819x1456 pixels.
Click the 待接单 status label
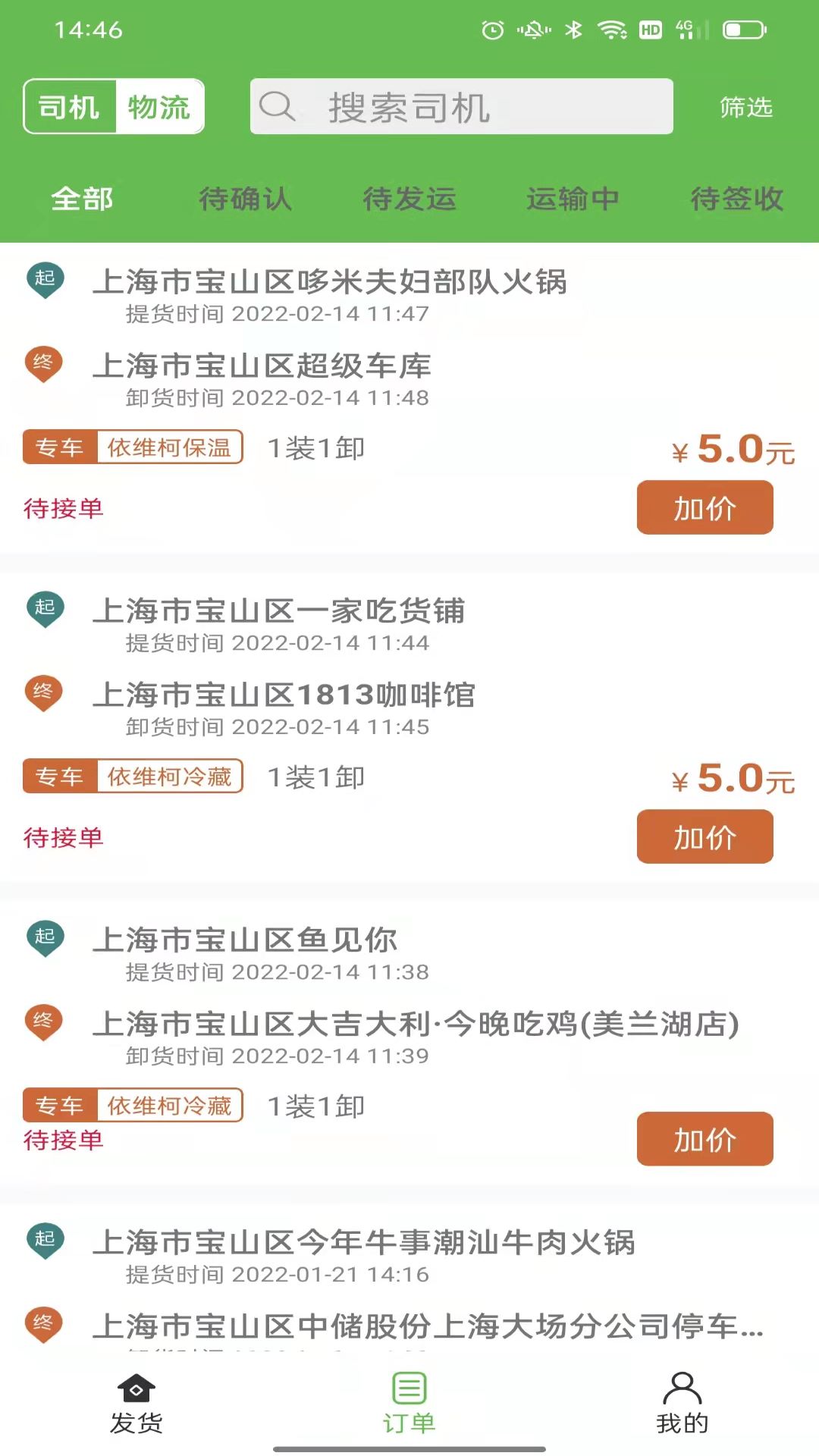(x=65, y=508)
